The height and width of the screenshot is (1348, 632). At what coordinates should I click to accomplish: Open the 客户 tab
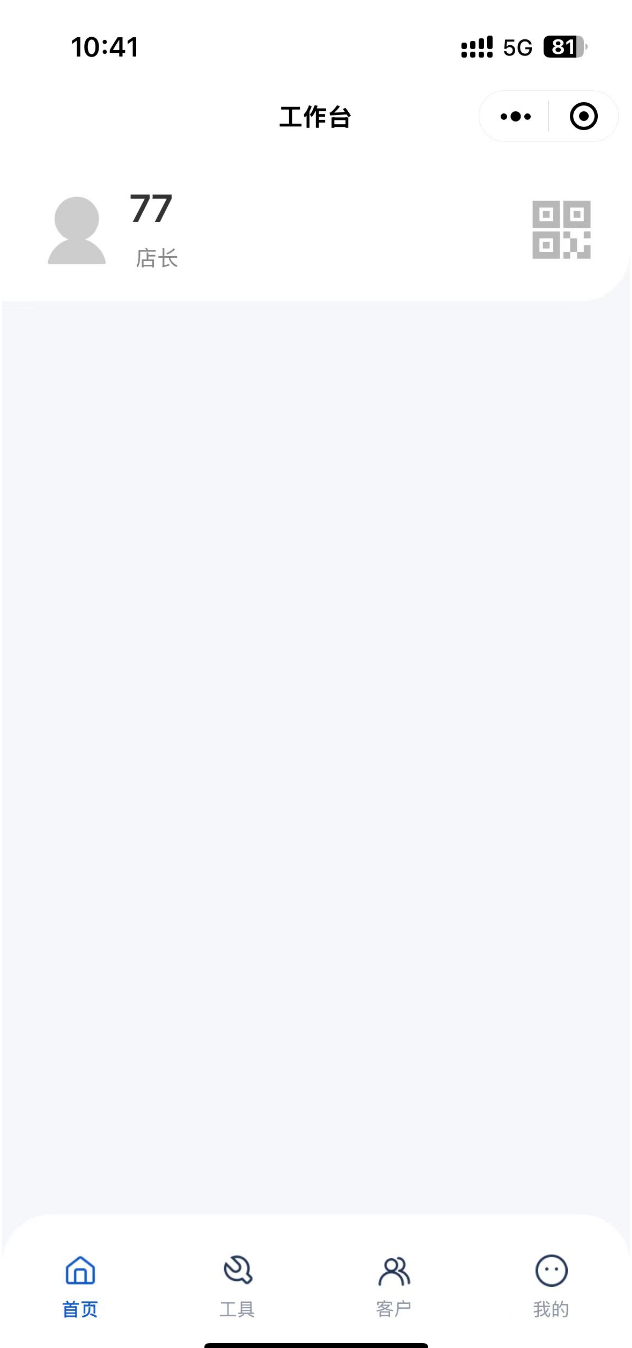[394, 1287]
